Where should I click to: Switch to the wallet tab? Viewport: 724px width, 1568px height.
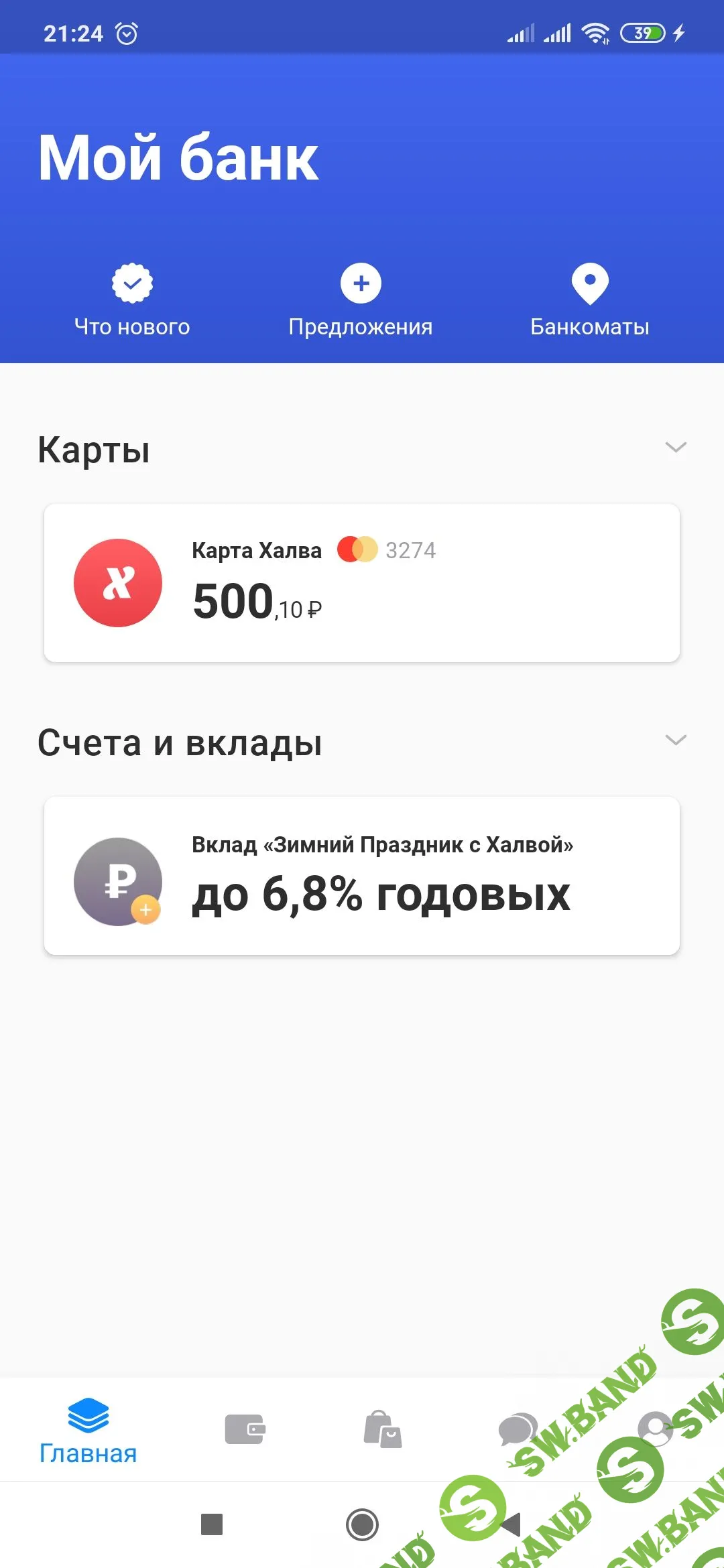pyautogui.click(x=245, y=1429)
